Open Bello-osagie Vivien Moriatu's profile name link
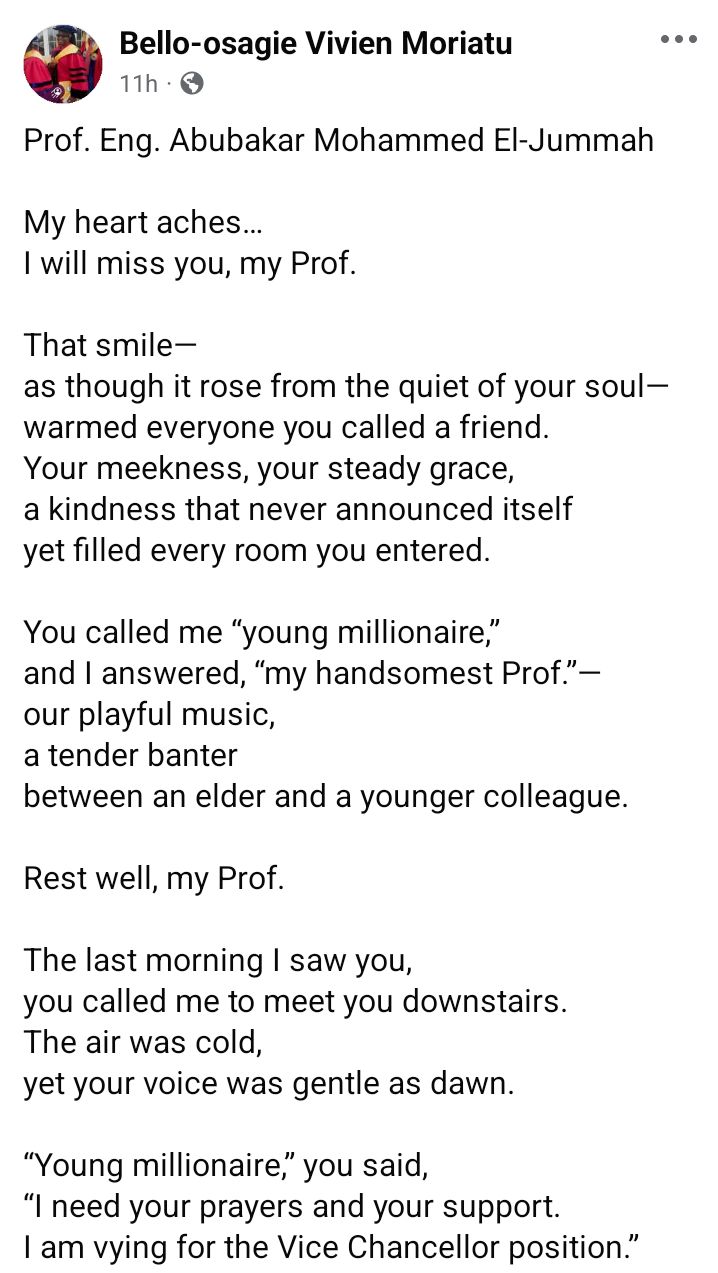The image size is (718, 1273). pyautogui.click(x=316, y=43)
